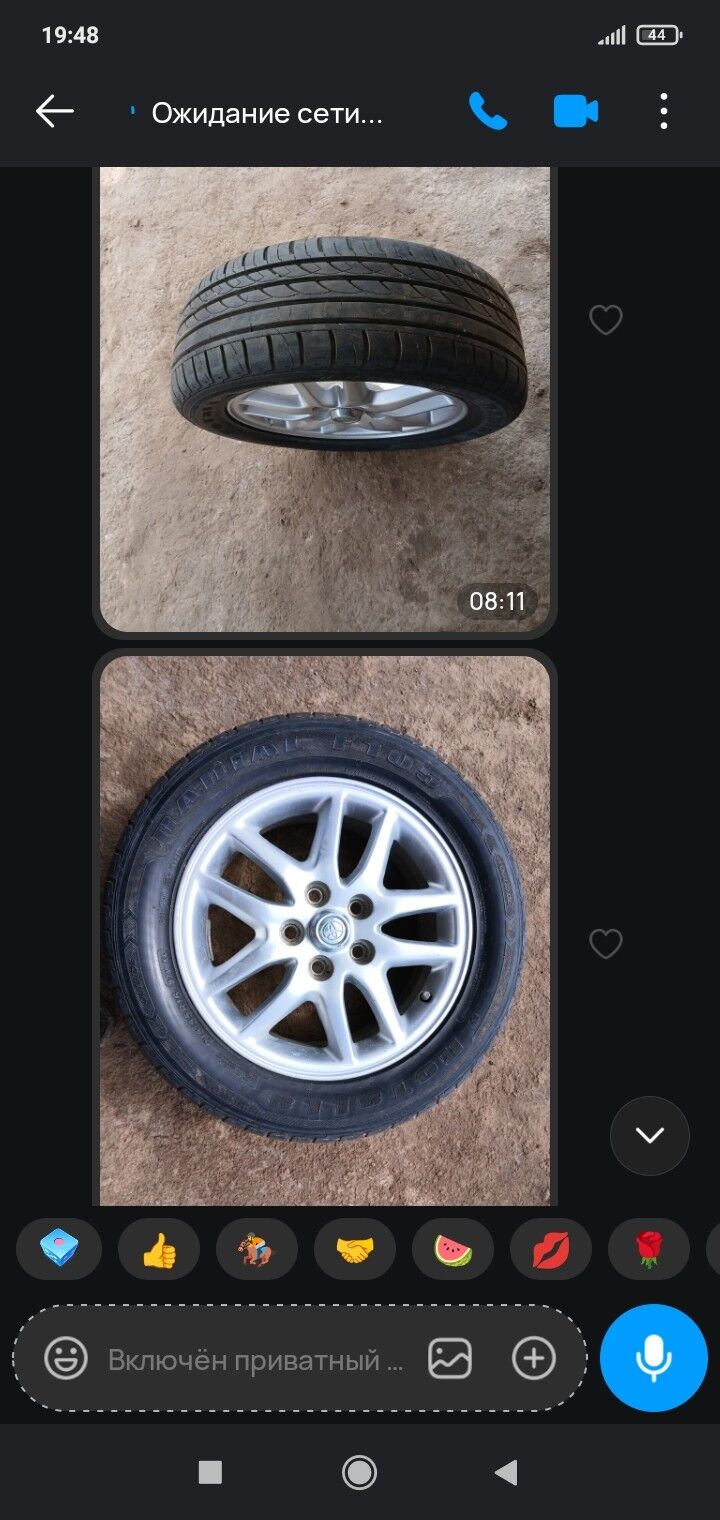Jump to the latest messages
The height and width of the screenshot is (1520, 720).
point(649,1135)
